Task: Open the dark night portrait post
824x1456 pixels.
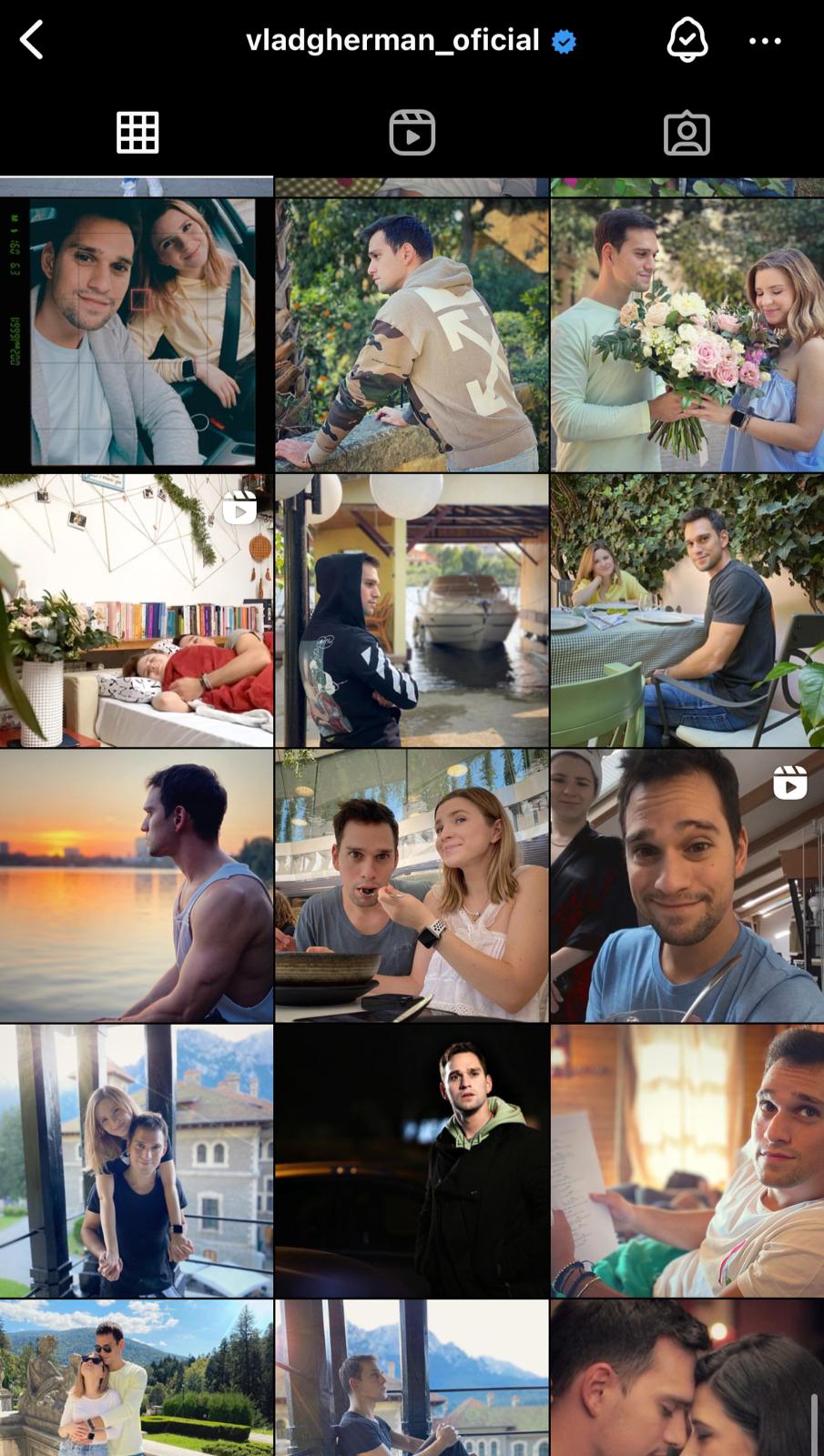Action: pyautogui.click(x=412, y=1160)
